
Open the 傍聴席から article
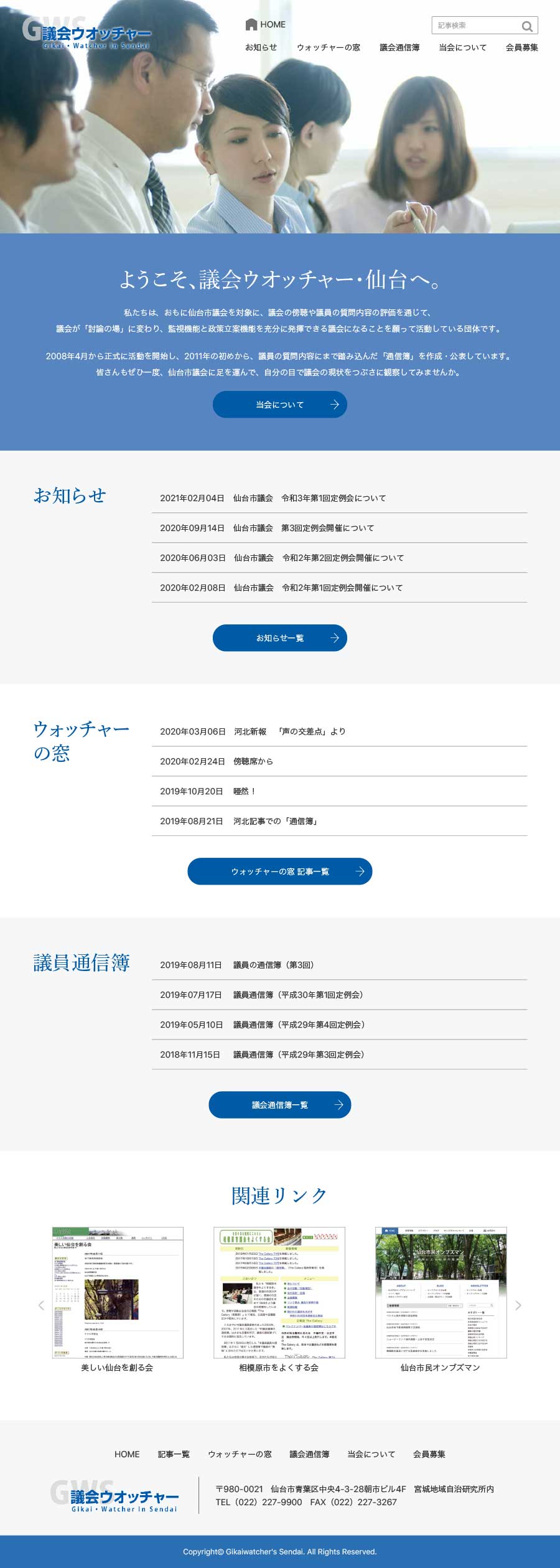click(253, 761)
